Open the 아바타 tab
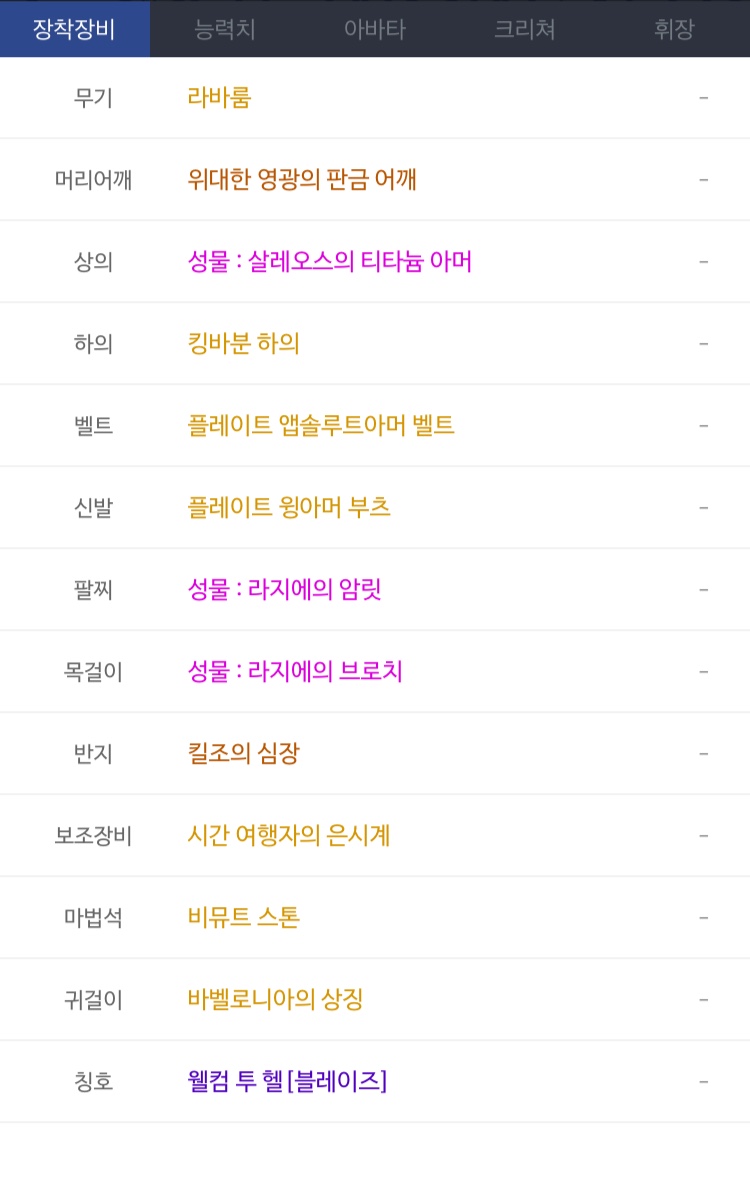 click(375, 29)
